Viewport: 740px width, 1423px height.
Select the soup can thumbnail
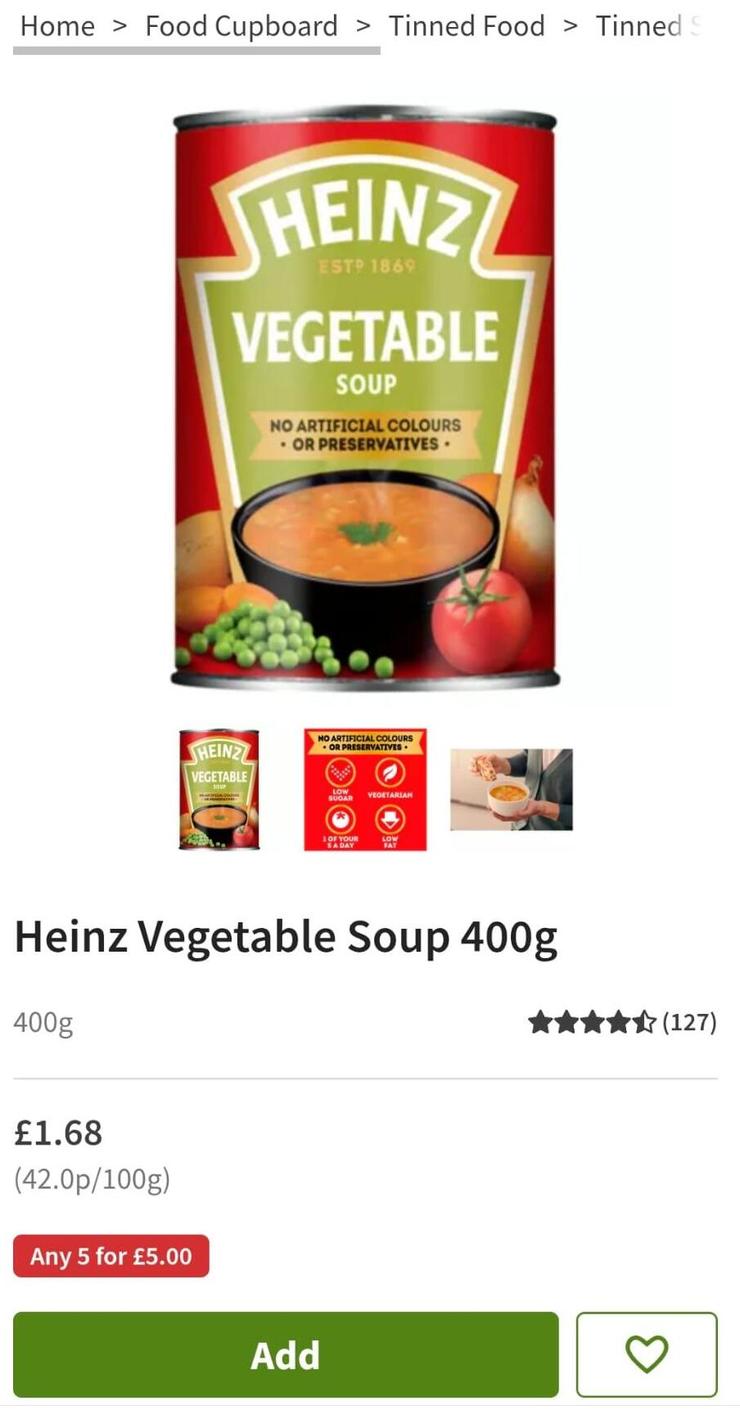click(219, 789)
